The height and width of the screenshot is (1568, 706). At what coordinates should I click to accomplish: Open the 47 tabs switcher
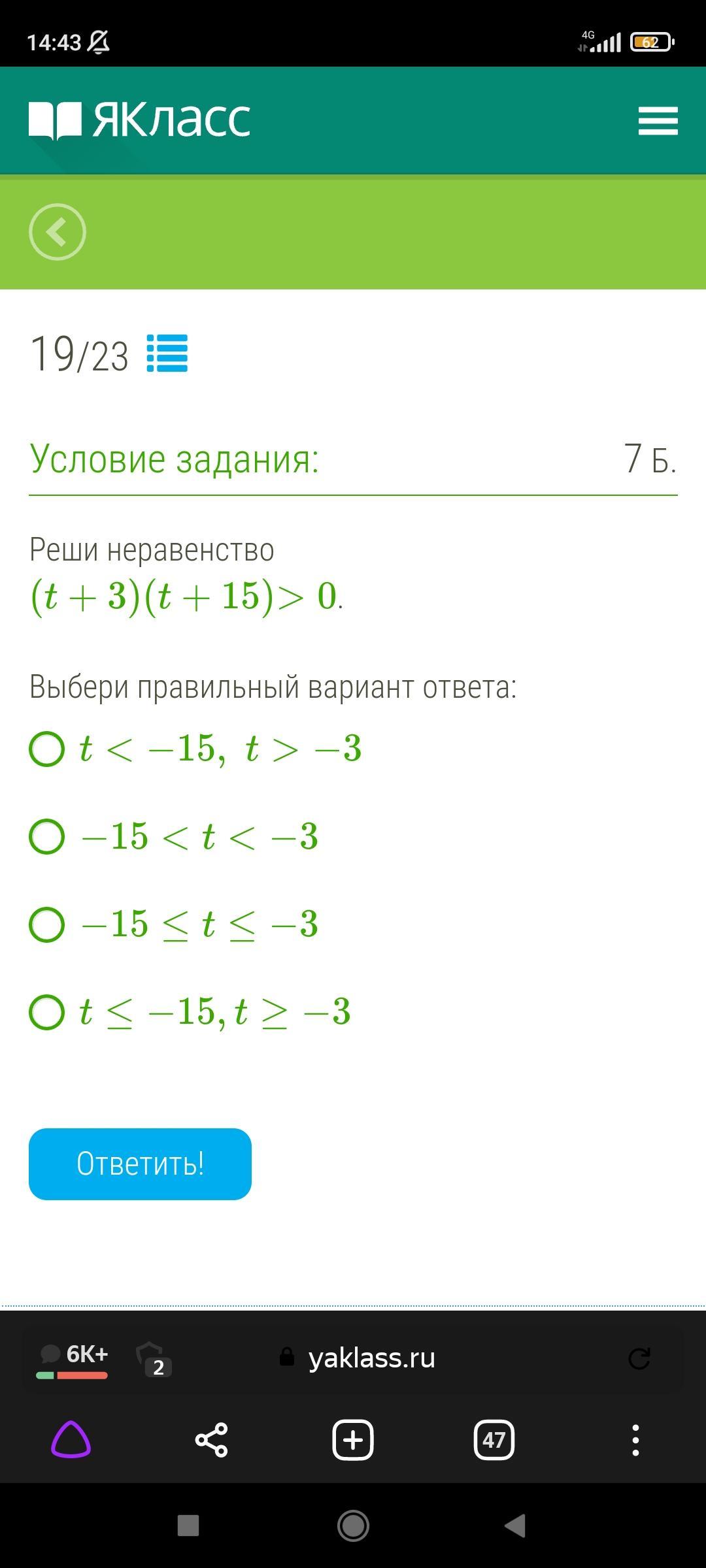(x=494, y=1439)
